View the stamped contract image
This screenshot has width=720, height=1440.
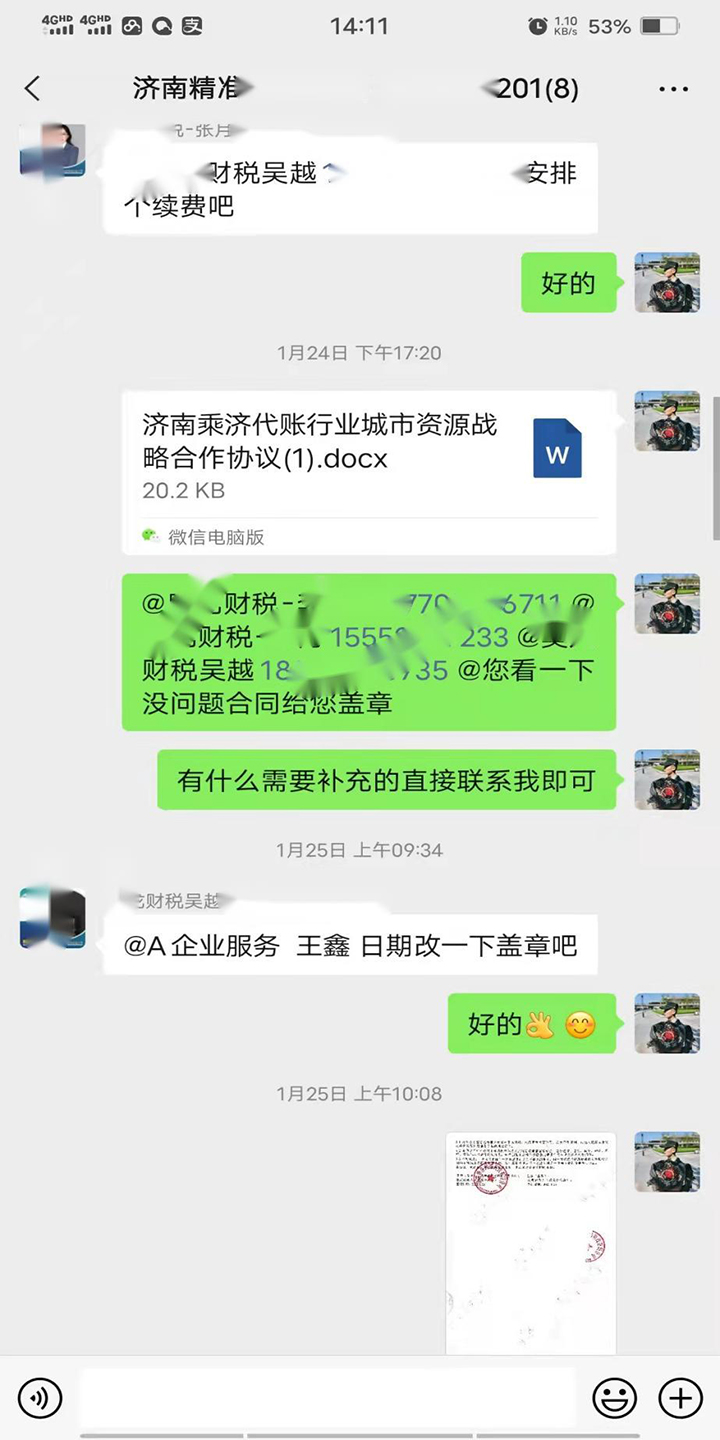coord(530,1243)
